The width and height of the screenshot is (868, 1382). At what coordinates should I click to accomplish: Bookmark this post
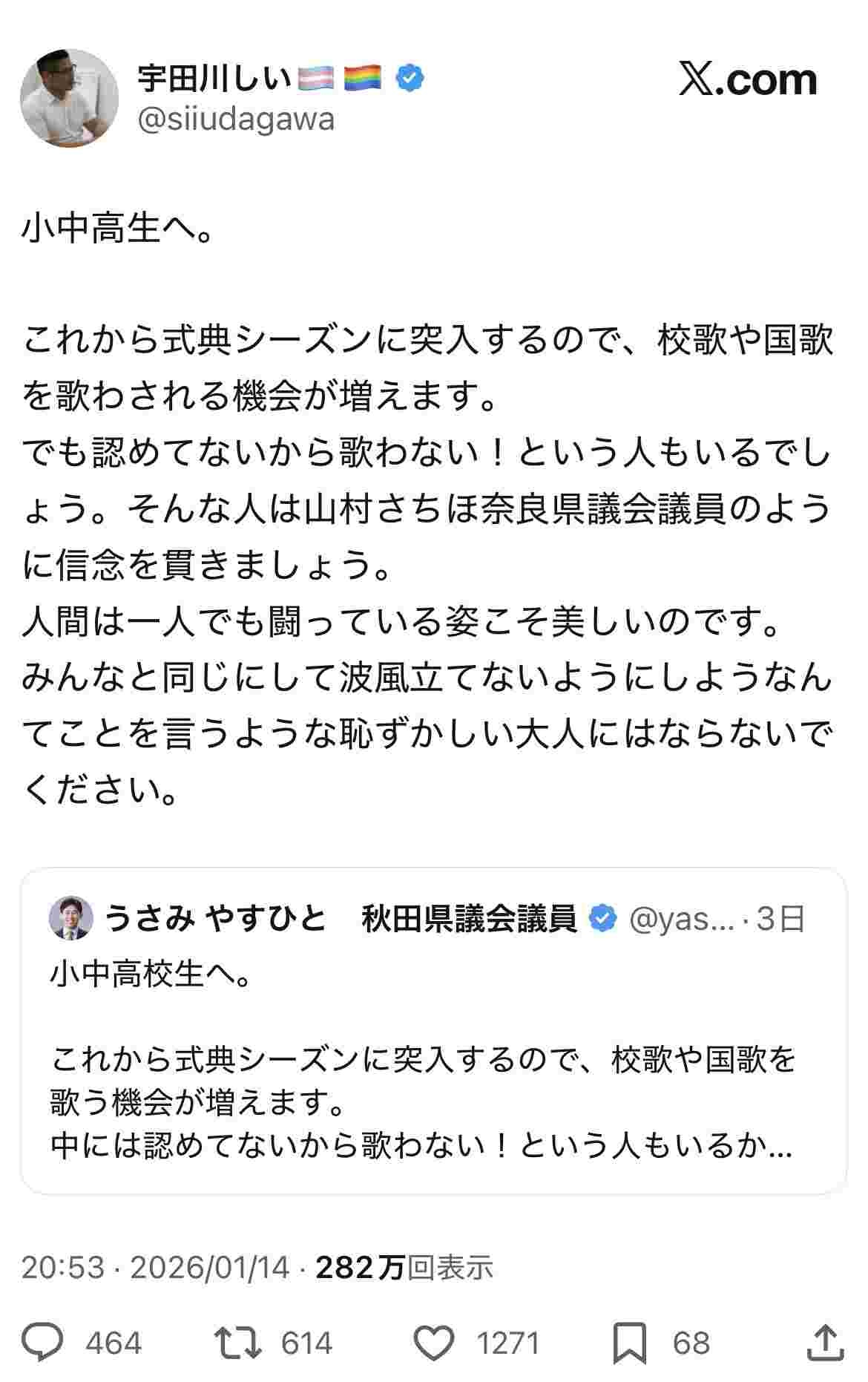(x=629, y=1343)
